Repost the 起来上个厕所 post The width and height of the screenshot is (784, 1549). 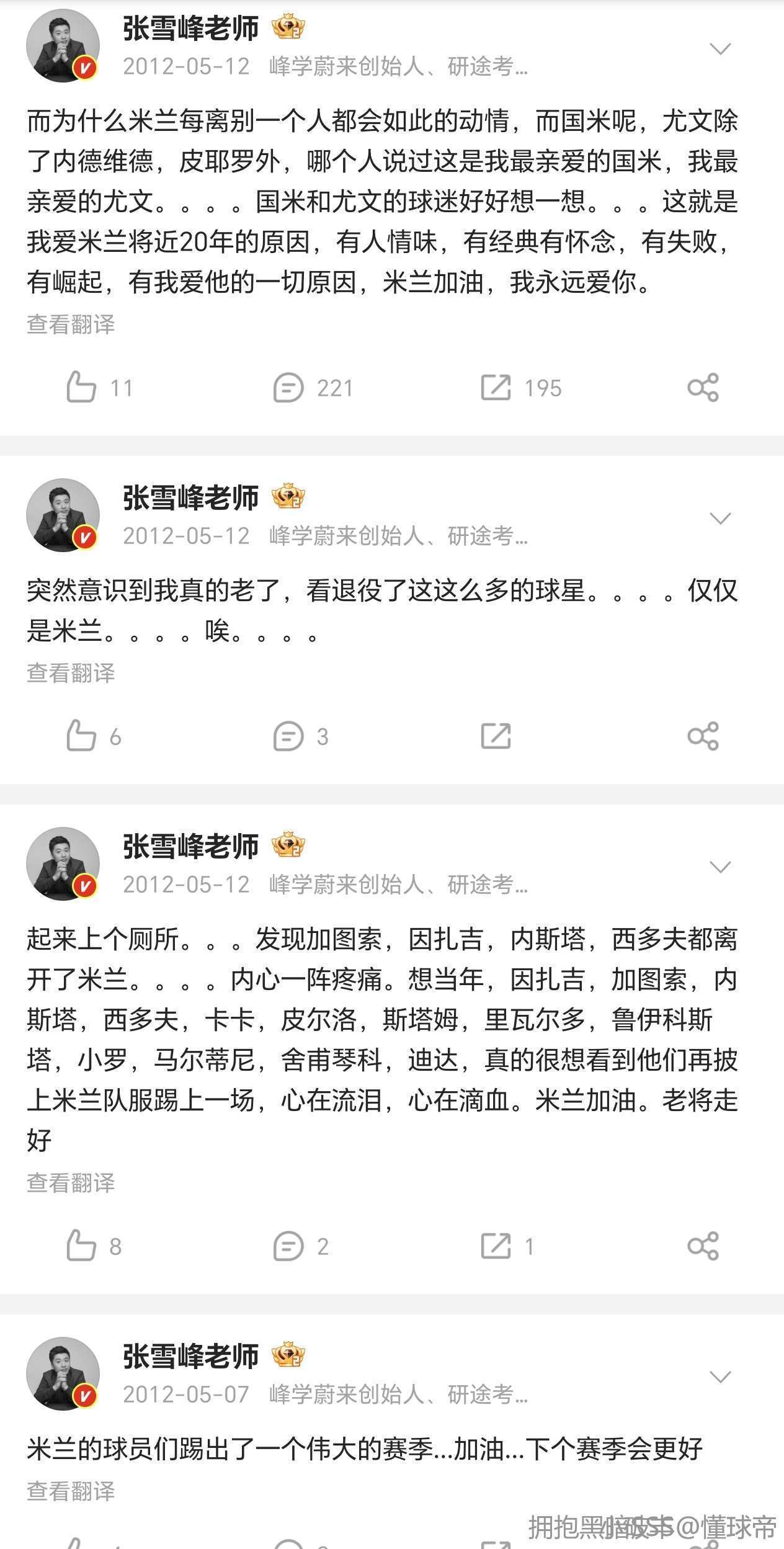[x=496, y=1246]
